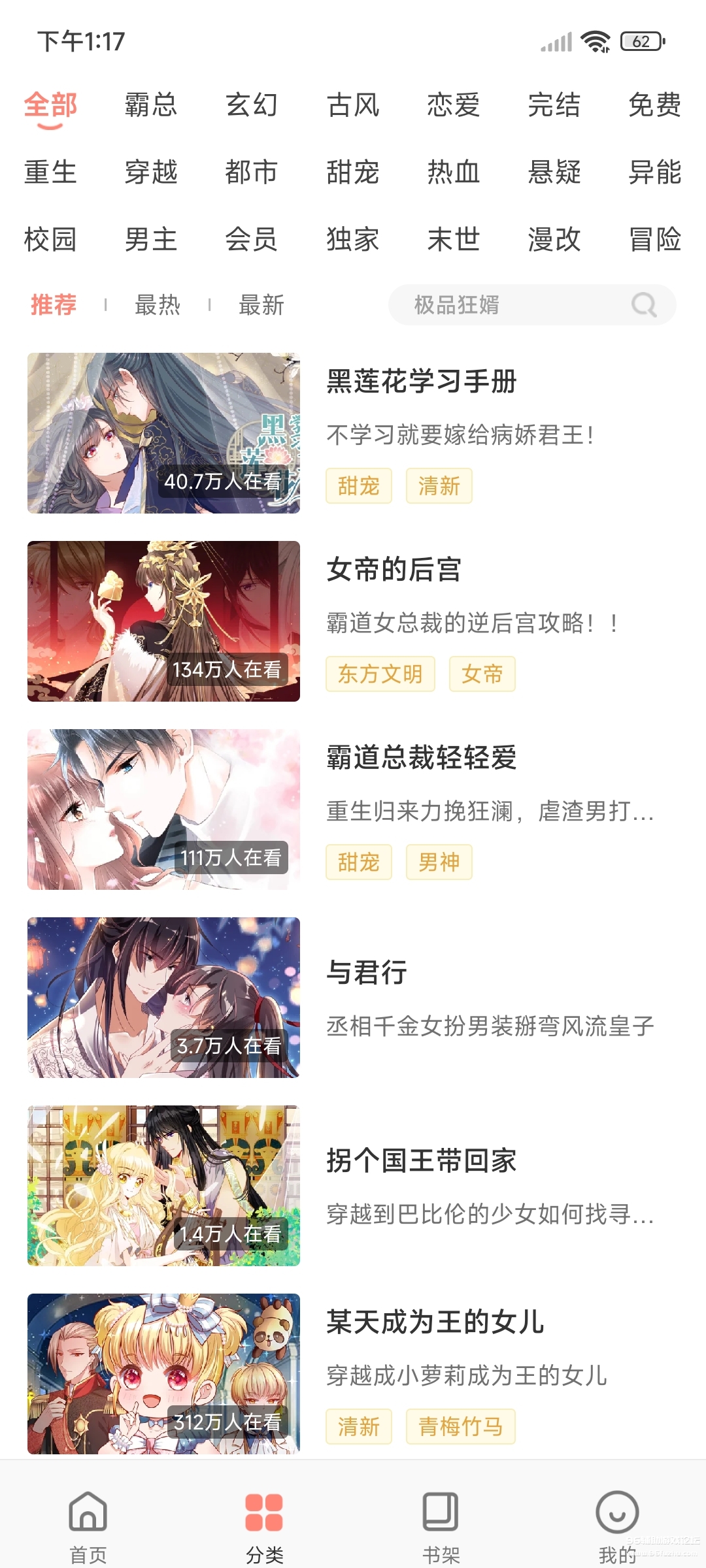Image resolution: width=706 pixels, height=1568 pixels.
Task: Open the comic 黑莲花学习手册
Action: coord(422,382)
